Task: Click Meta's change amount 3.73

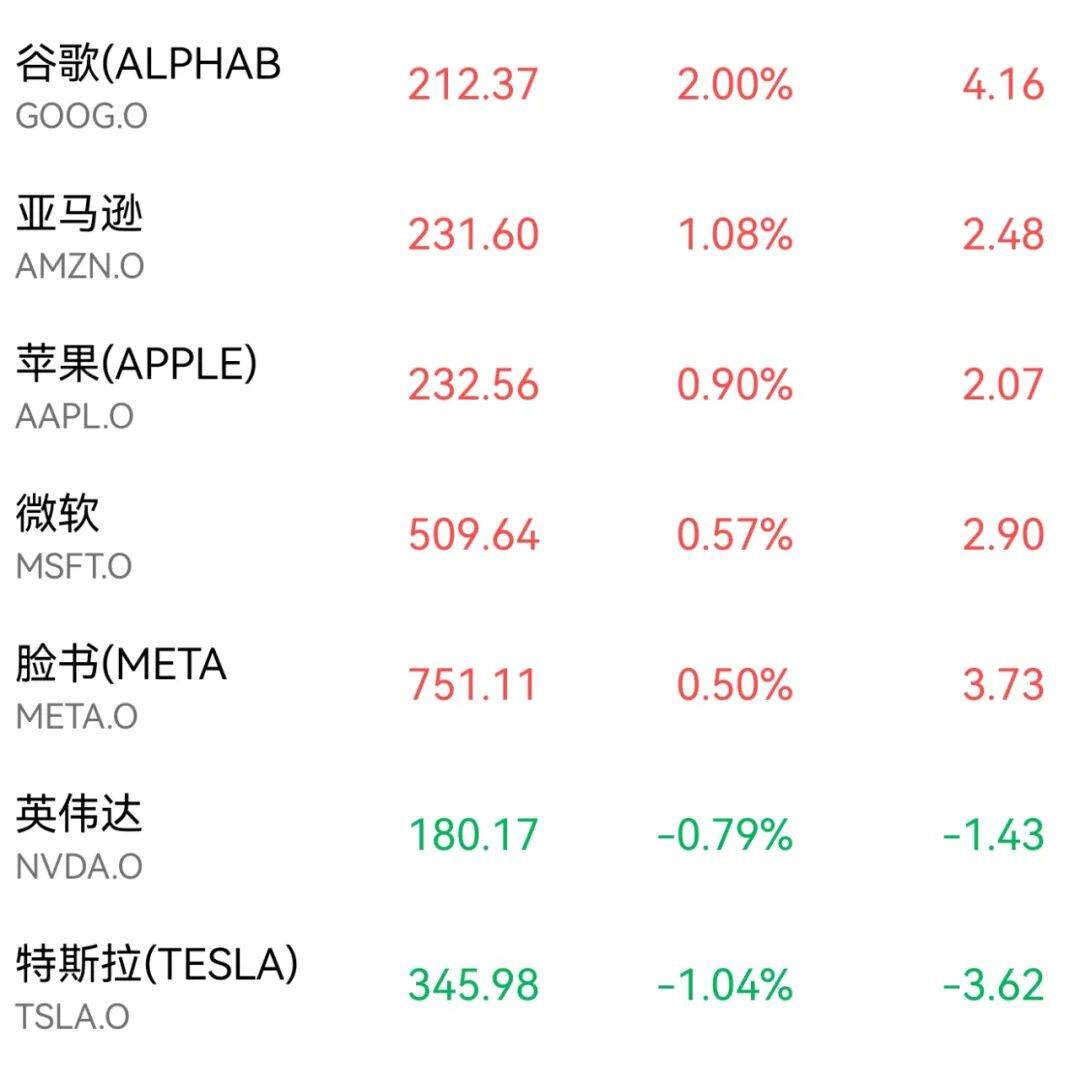Action: (x=1000, y=685)
